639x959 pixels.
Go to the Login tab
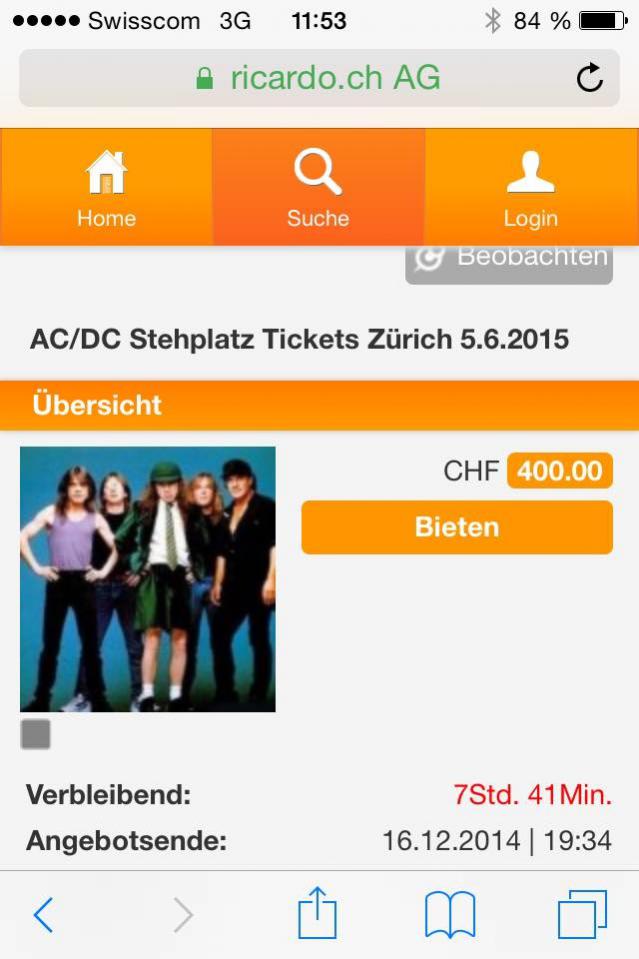click(530, 187)
